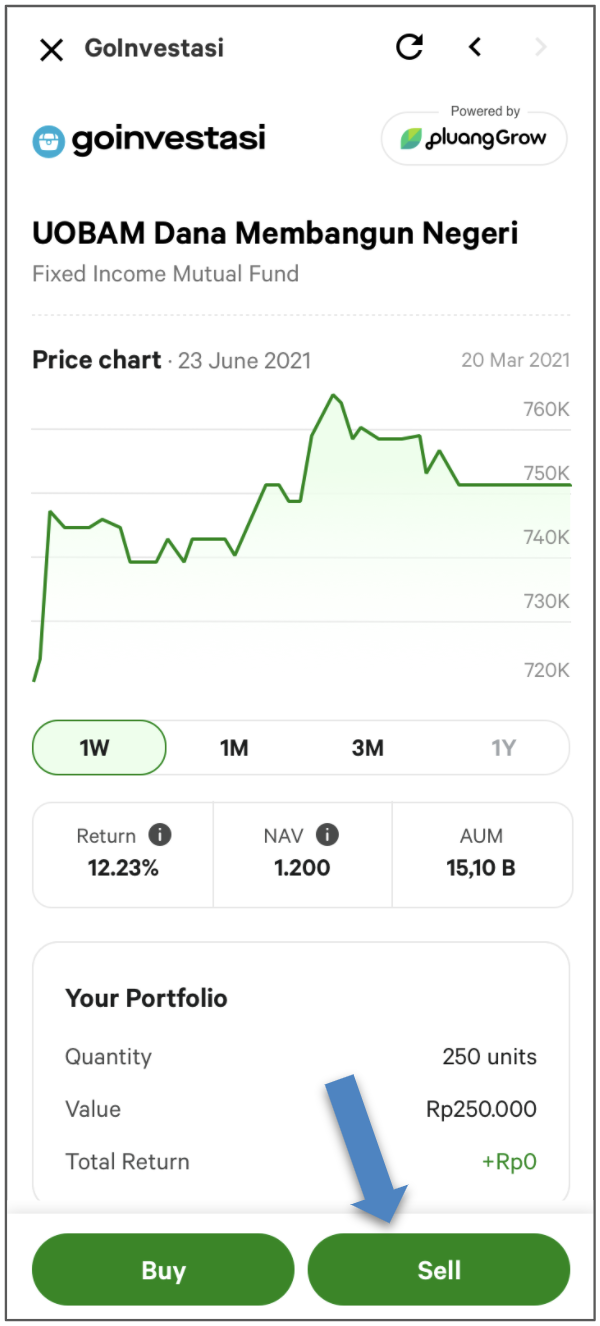Select the 1W chart range

[x=99, y=748]
